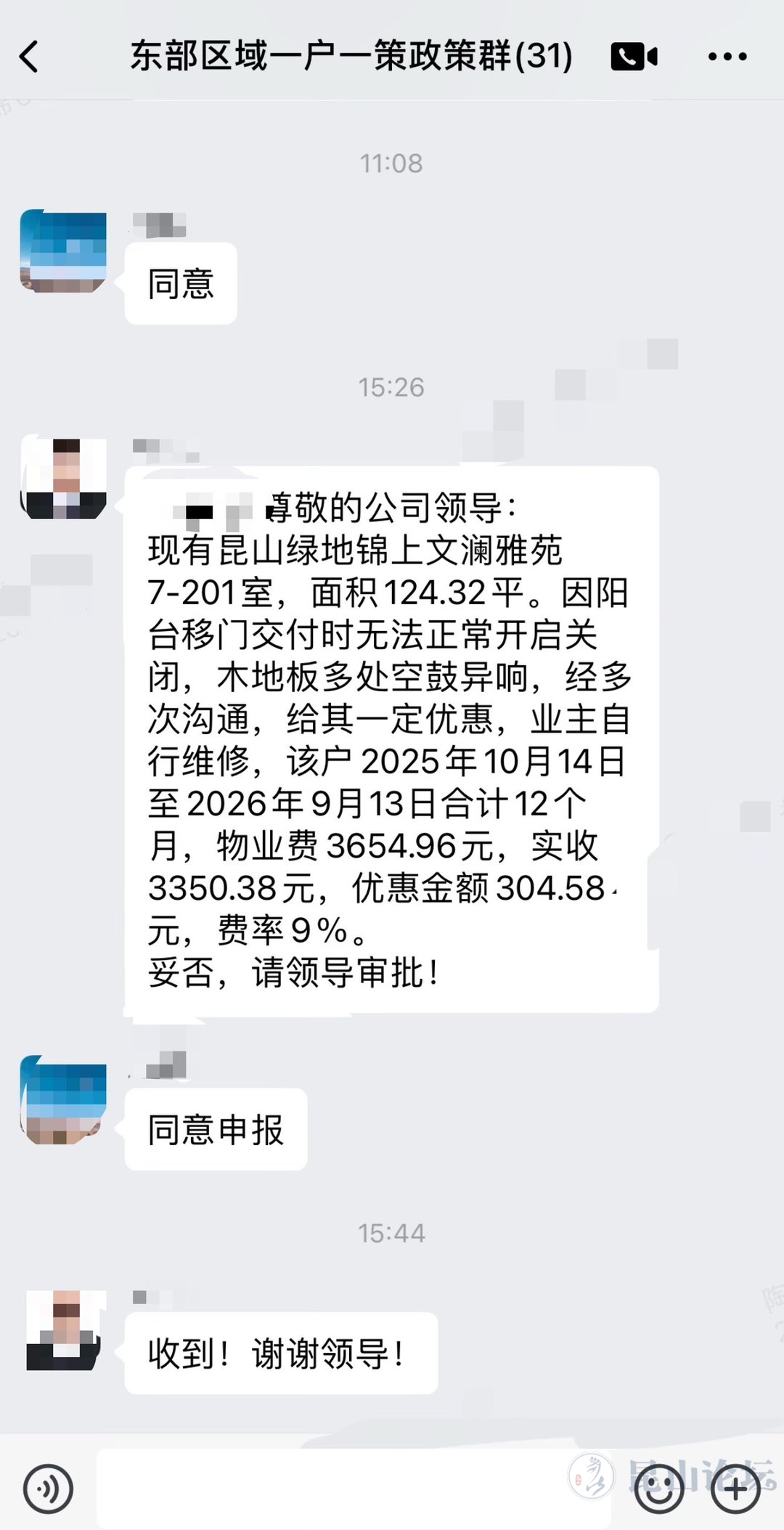784x1530 pixels.
Task: Open avatar of sender who wrote 同意
Action: tap(63, 251)
